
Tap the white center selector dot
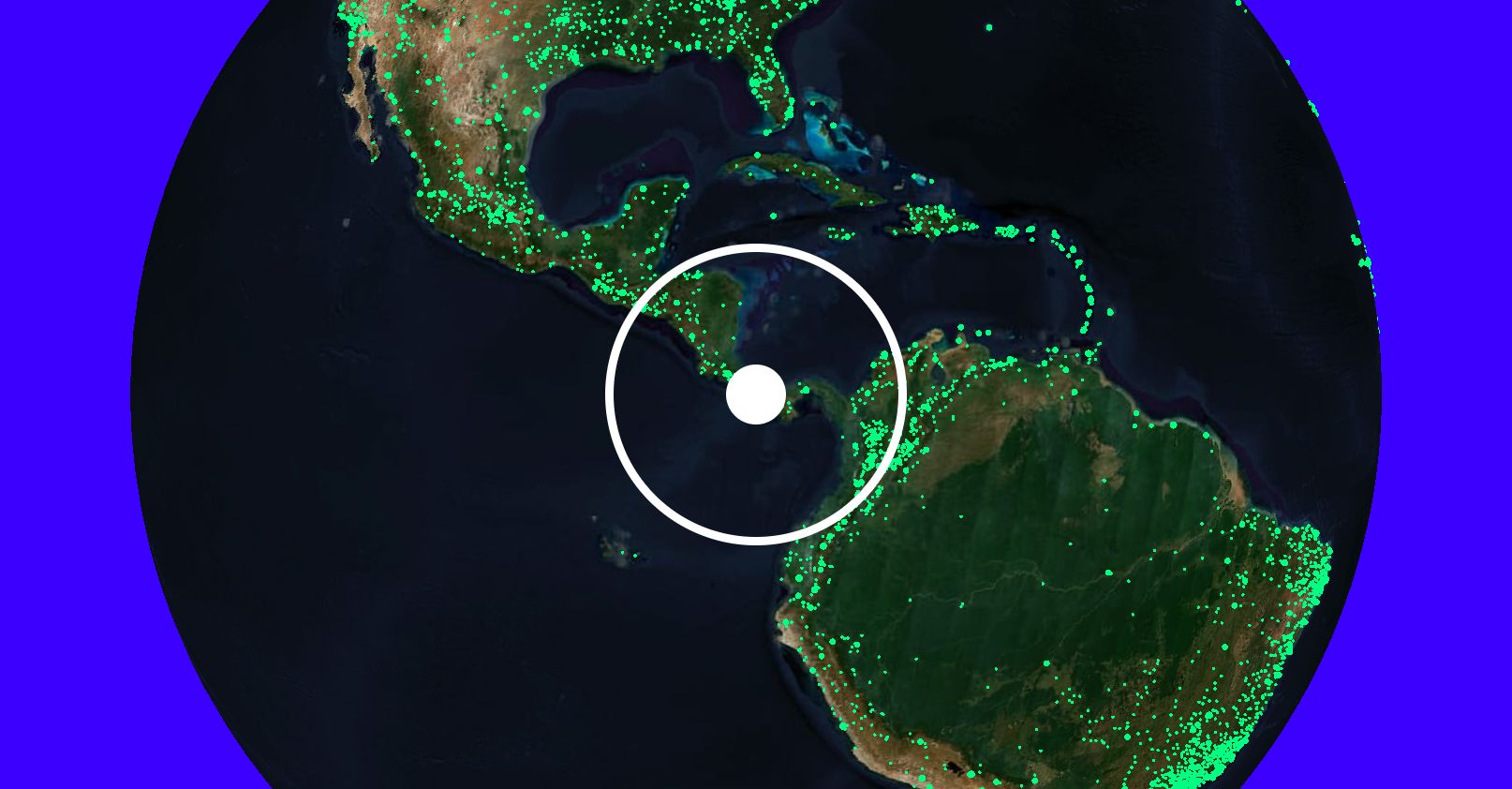[x=755, y=394]
